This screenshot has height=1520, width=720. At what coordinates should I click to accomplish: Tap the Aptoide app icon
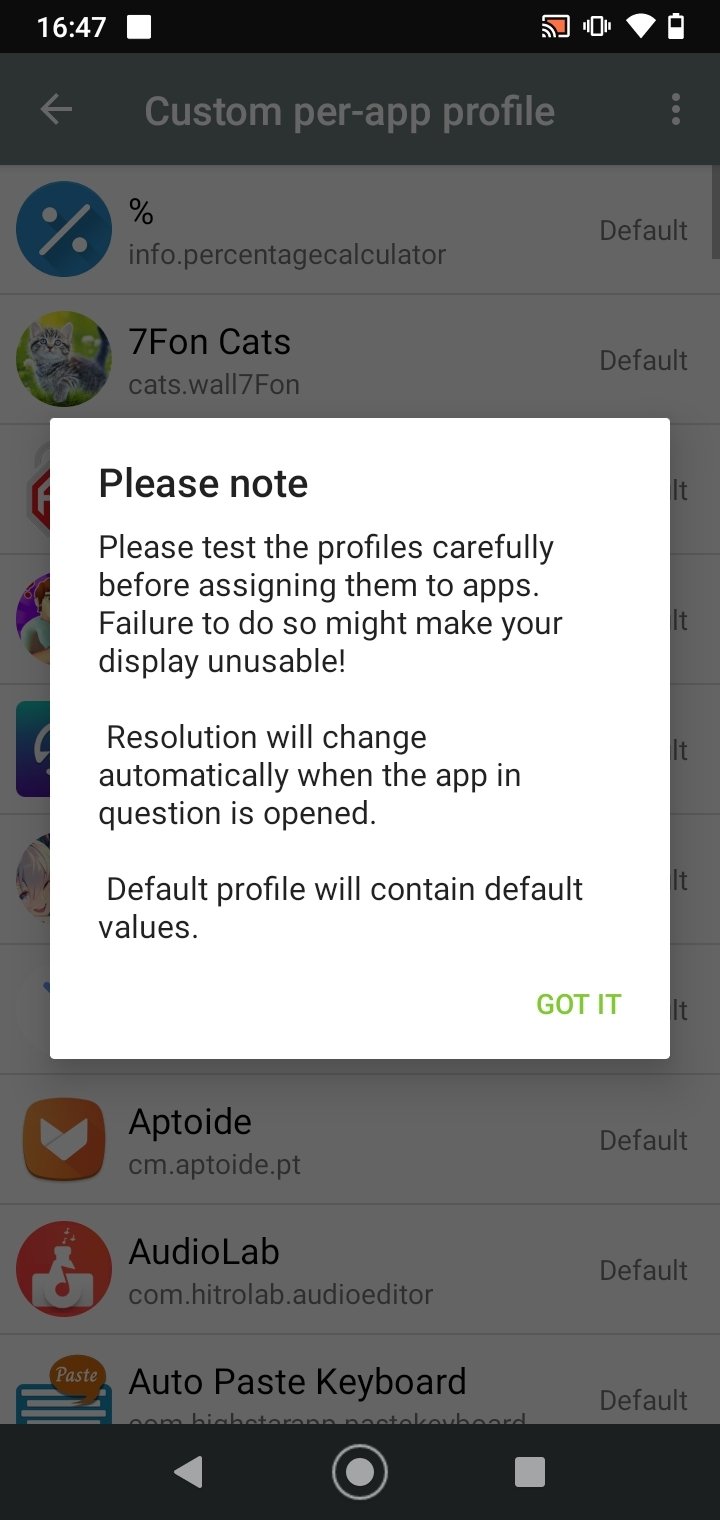[x=64, y=1139]
